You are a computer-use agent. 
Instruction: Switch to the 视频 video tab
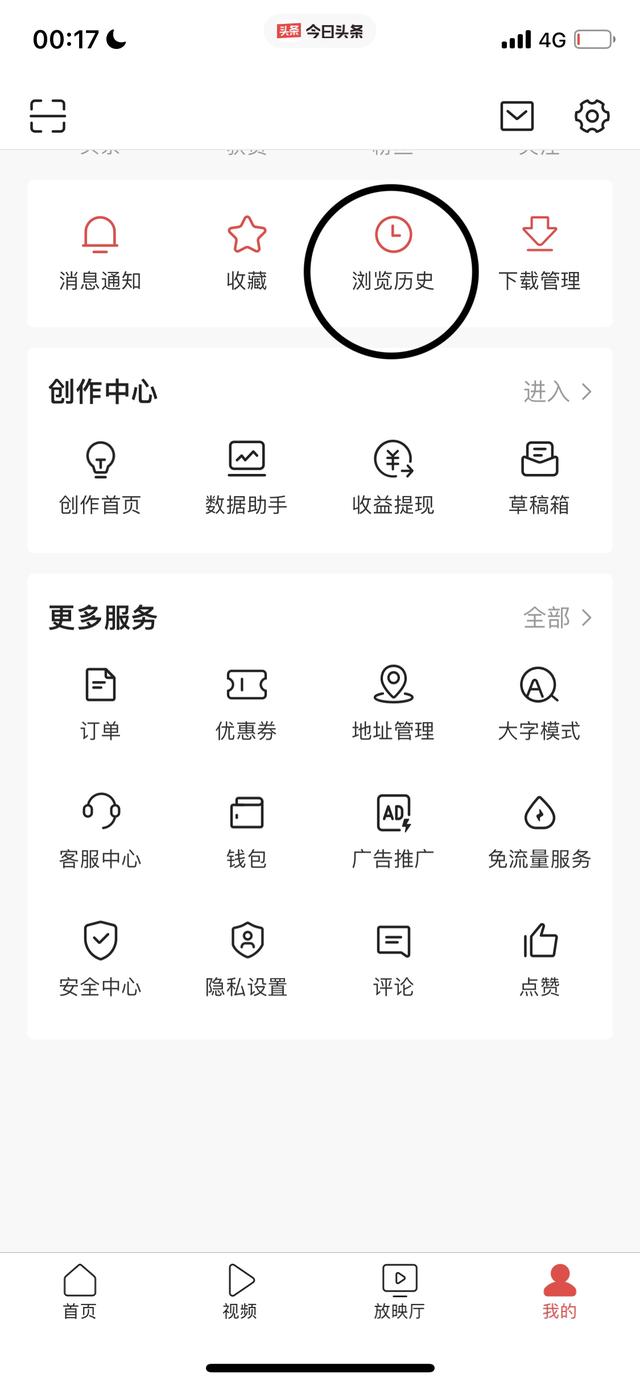(240, 1291)
